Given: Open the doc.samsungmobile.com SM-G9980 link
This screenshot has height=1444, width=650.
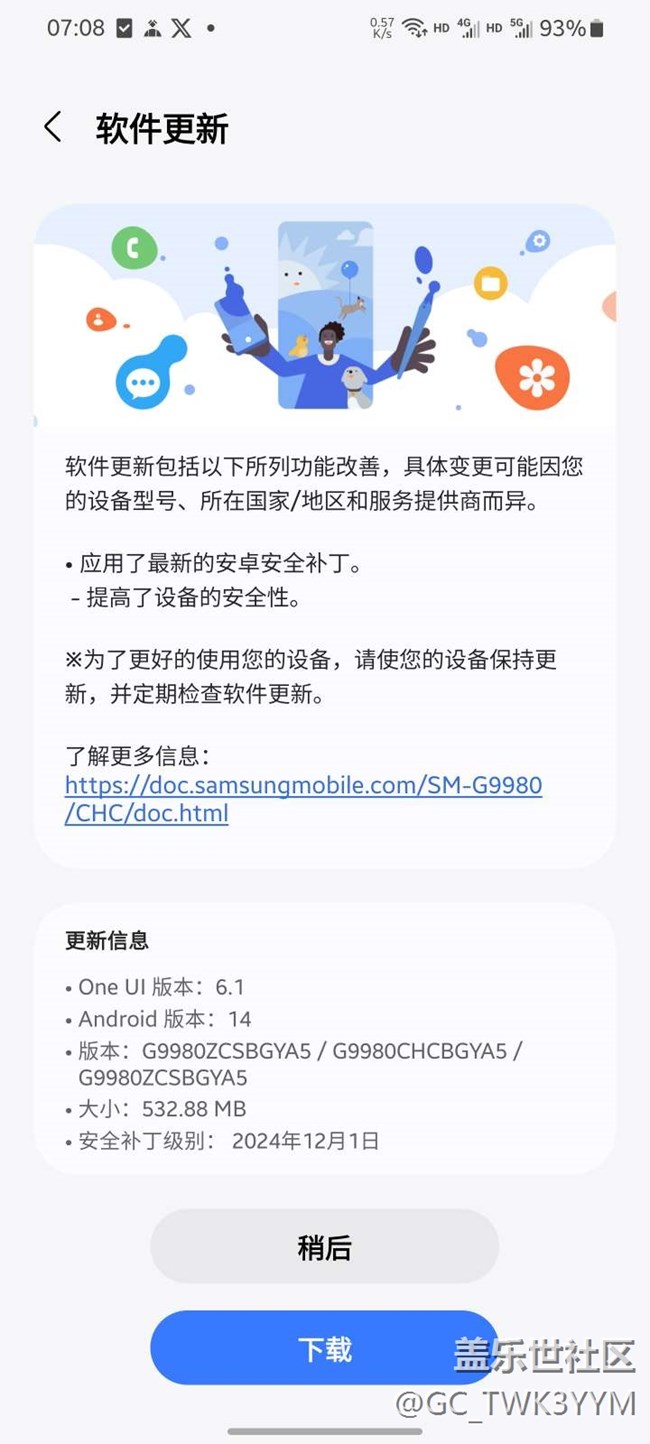Looking at the screenshot, I should (303, 799).
